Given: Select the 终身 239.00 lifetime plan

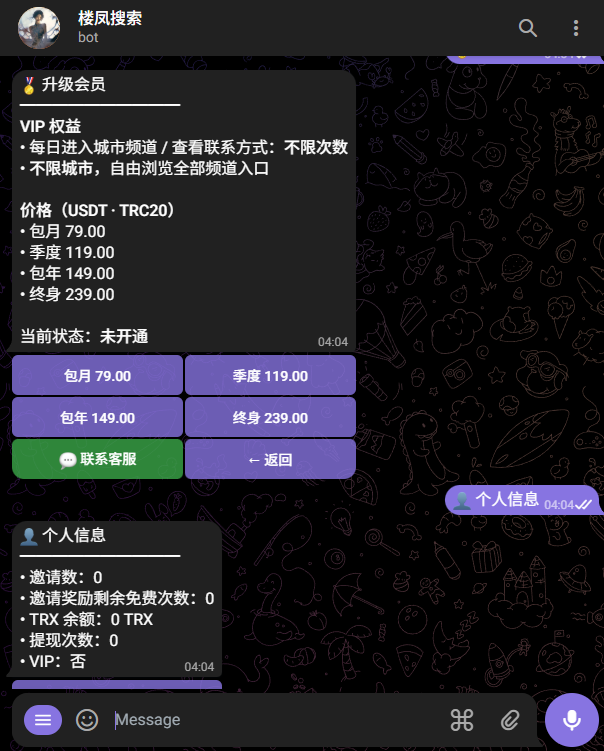Looking at the screenshot, I should point(270,418).
